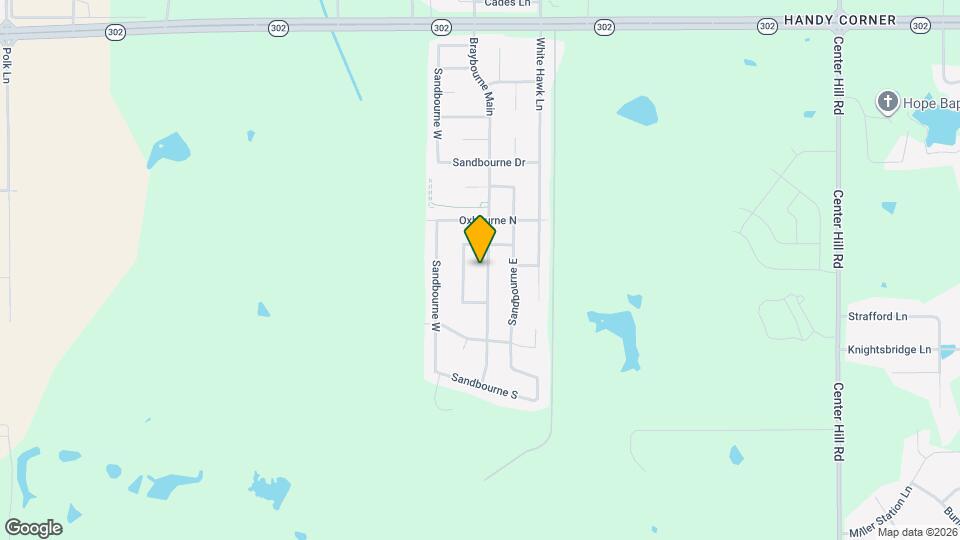Open the Hope Baptist church place icon
960x540 pixels.
pos(886,102)
